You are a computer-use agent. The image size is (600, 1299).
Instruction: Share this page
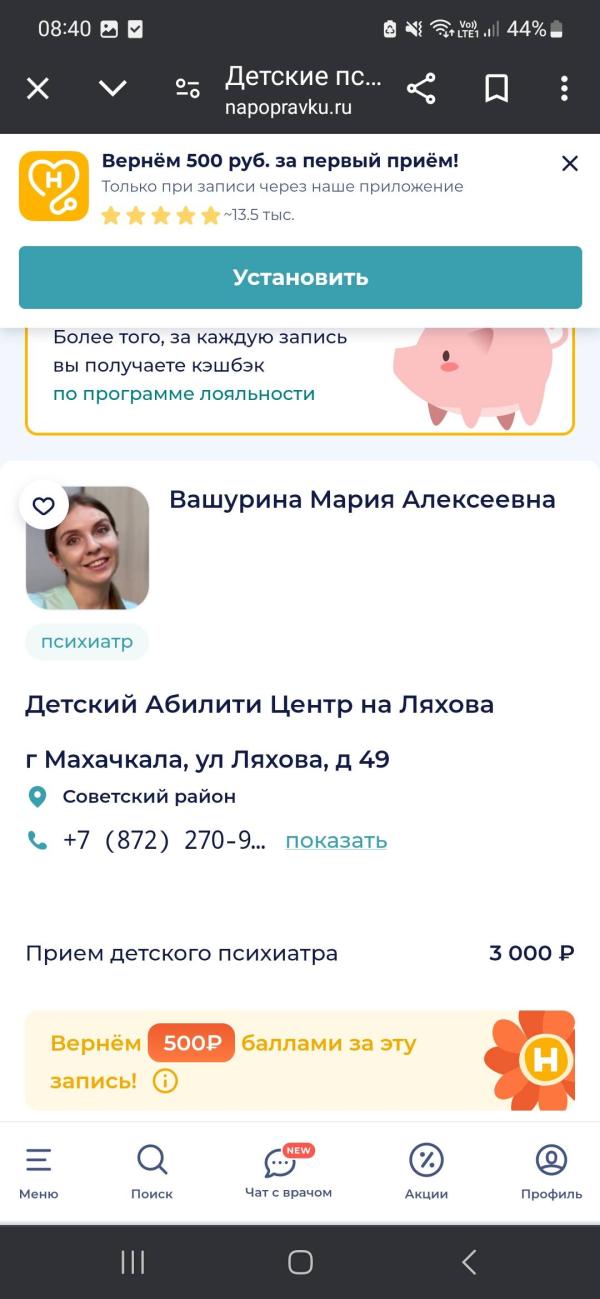[421, 89]
